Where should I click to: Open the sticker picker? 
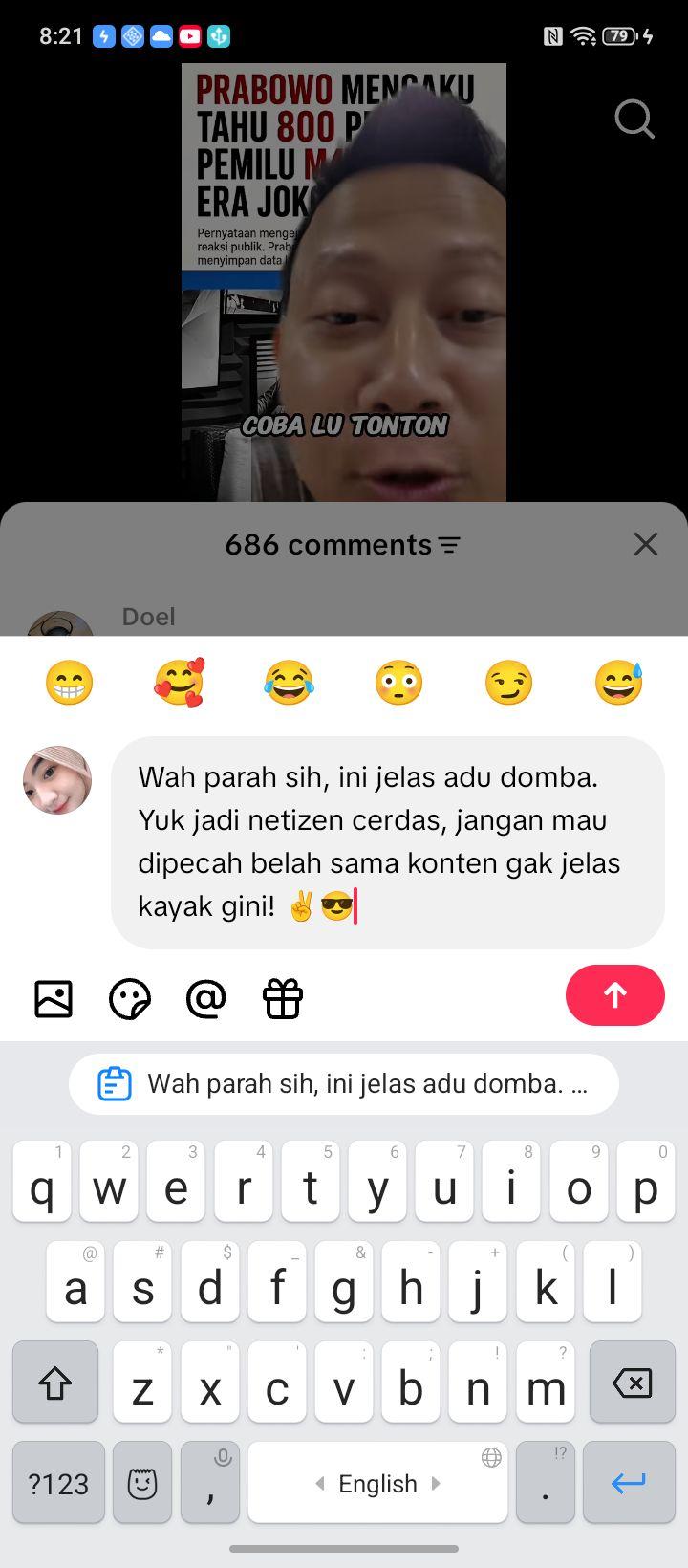(x=130, y=1000)
